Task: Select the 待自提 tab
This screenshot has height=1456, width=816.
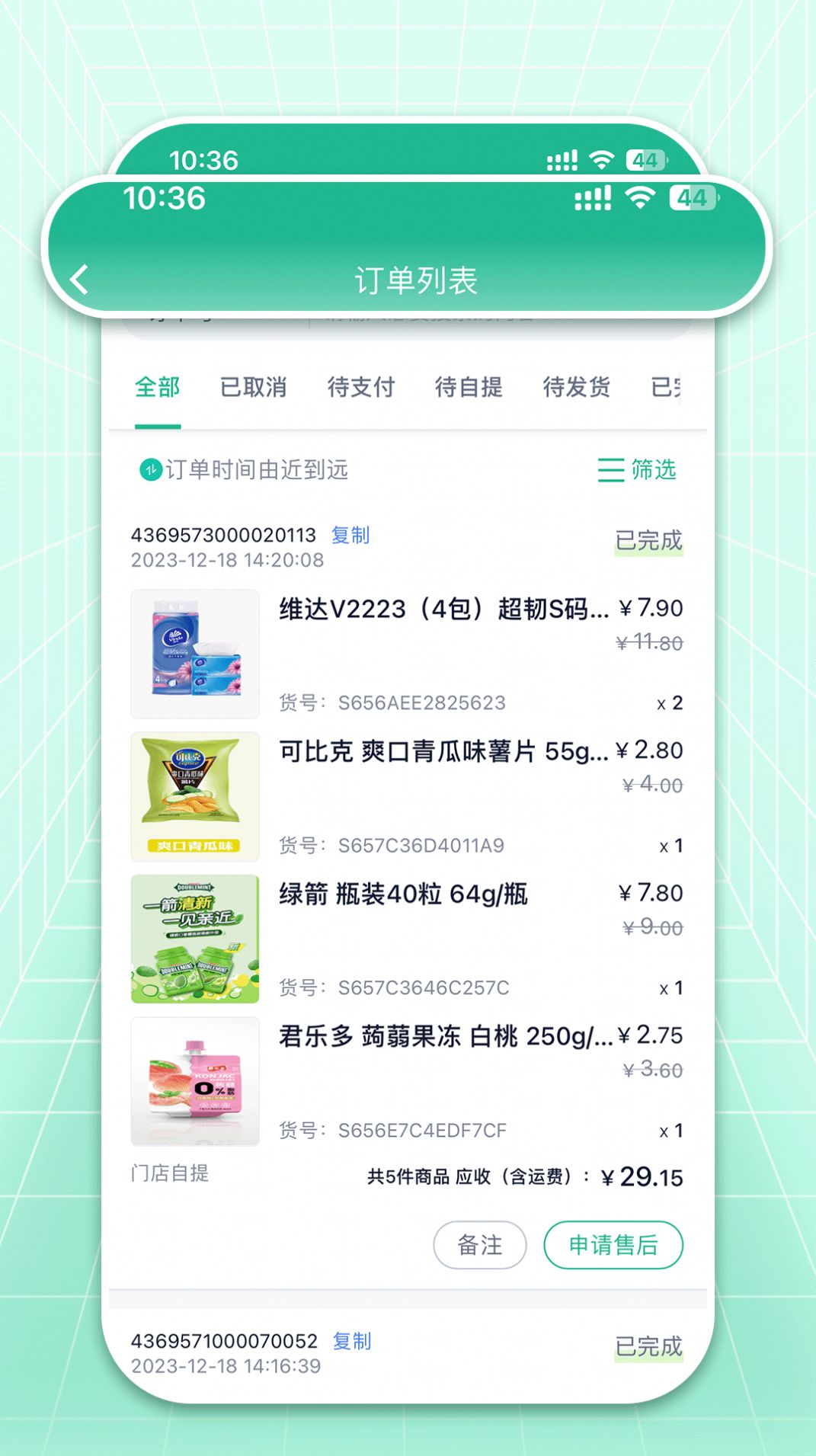Action: [x=468, y=388]
